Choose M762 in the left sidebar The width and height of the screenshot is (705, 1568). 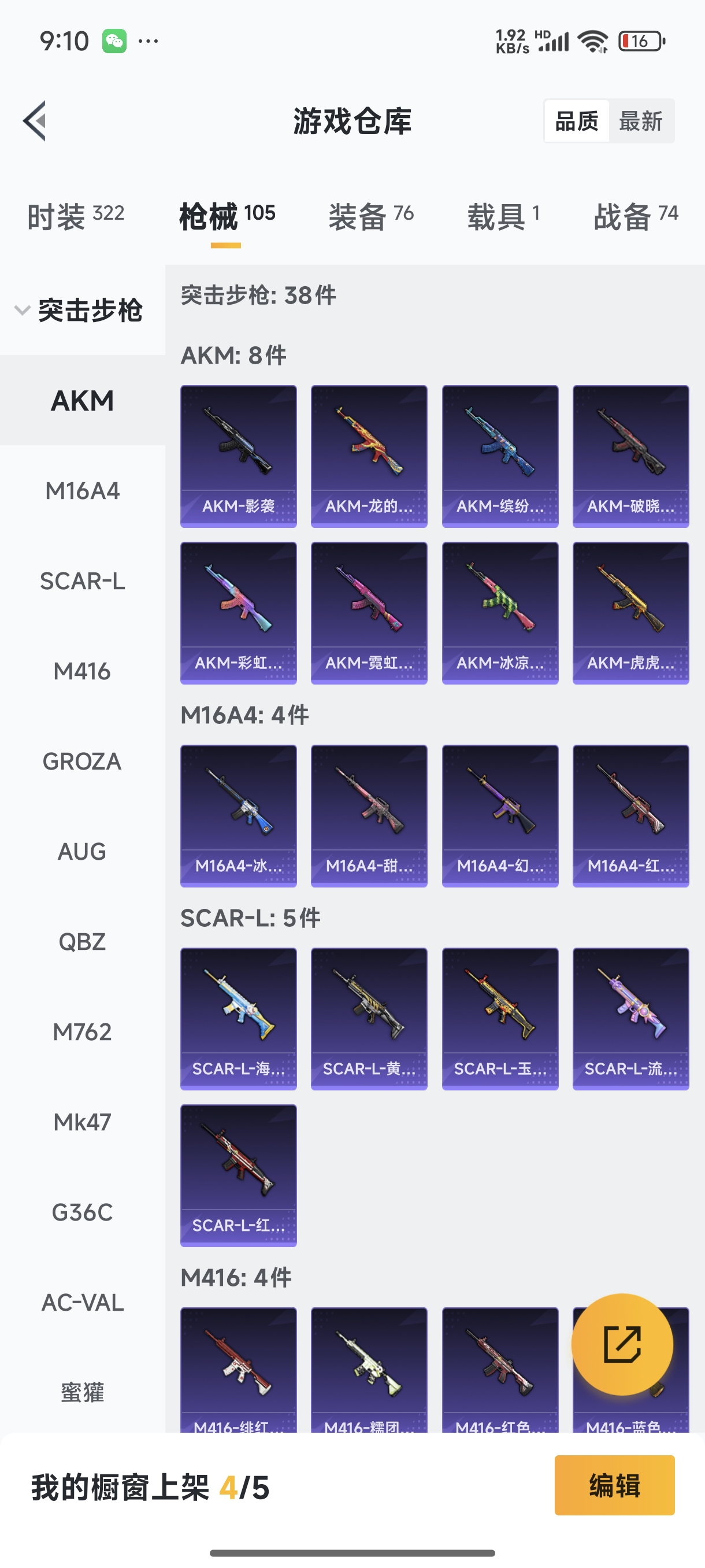coord(82,1033)
